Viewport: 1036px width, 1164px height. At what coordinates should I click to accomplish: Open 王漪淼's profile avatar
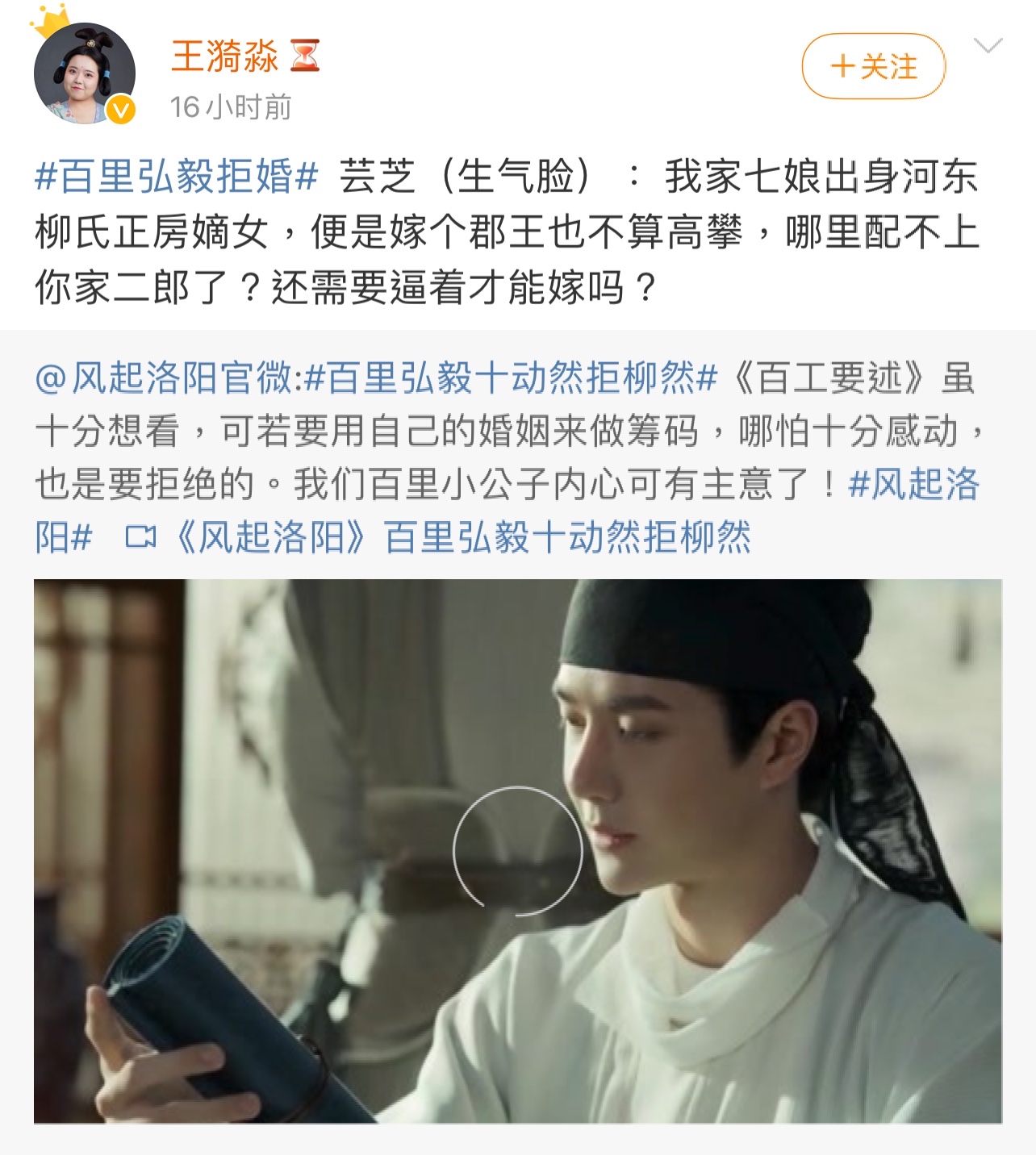click(84, 73)
